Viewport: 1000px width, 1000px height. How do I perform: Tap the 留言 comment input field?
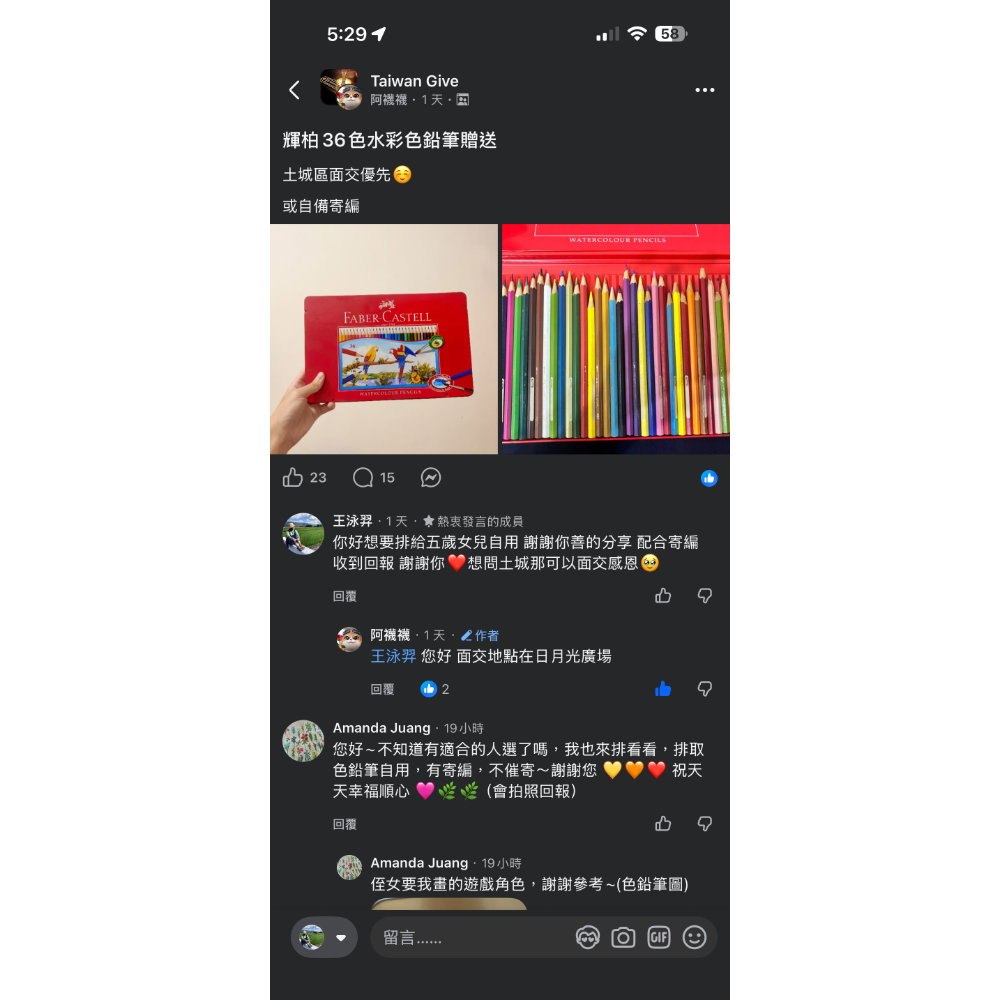472,938
